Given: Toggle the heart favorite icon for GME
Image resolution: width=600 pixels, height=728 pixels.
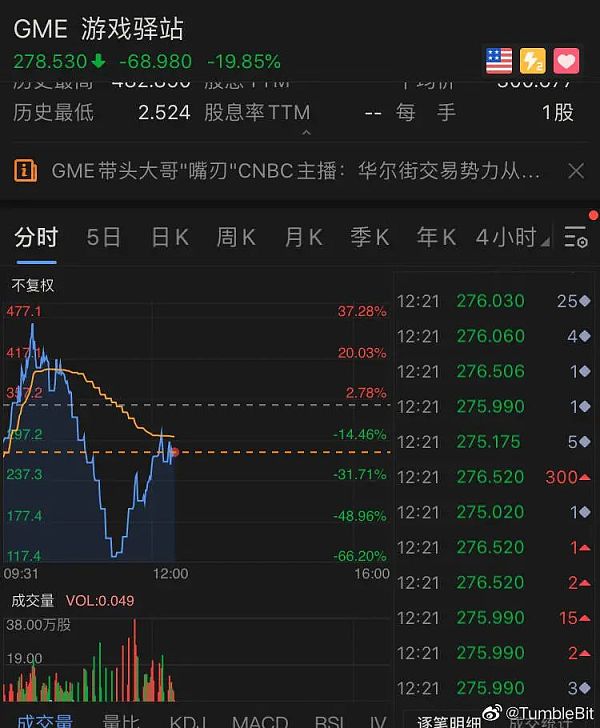Looking at the screenshot, I should point(567,60).
